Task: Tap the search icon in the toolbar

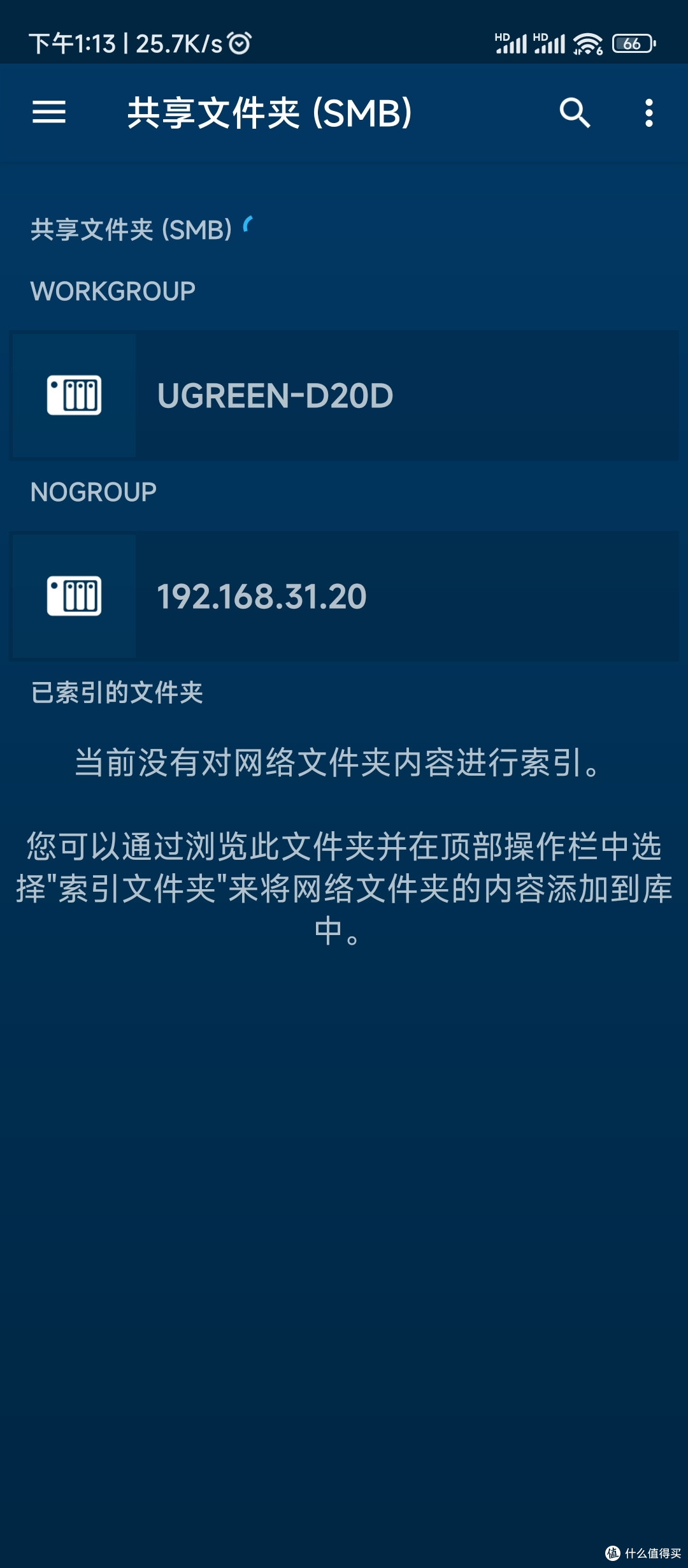Action: (574, 113)
